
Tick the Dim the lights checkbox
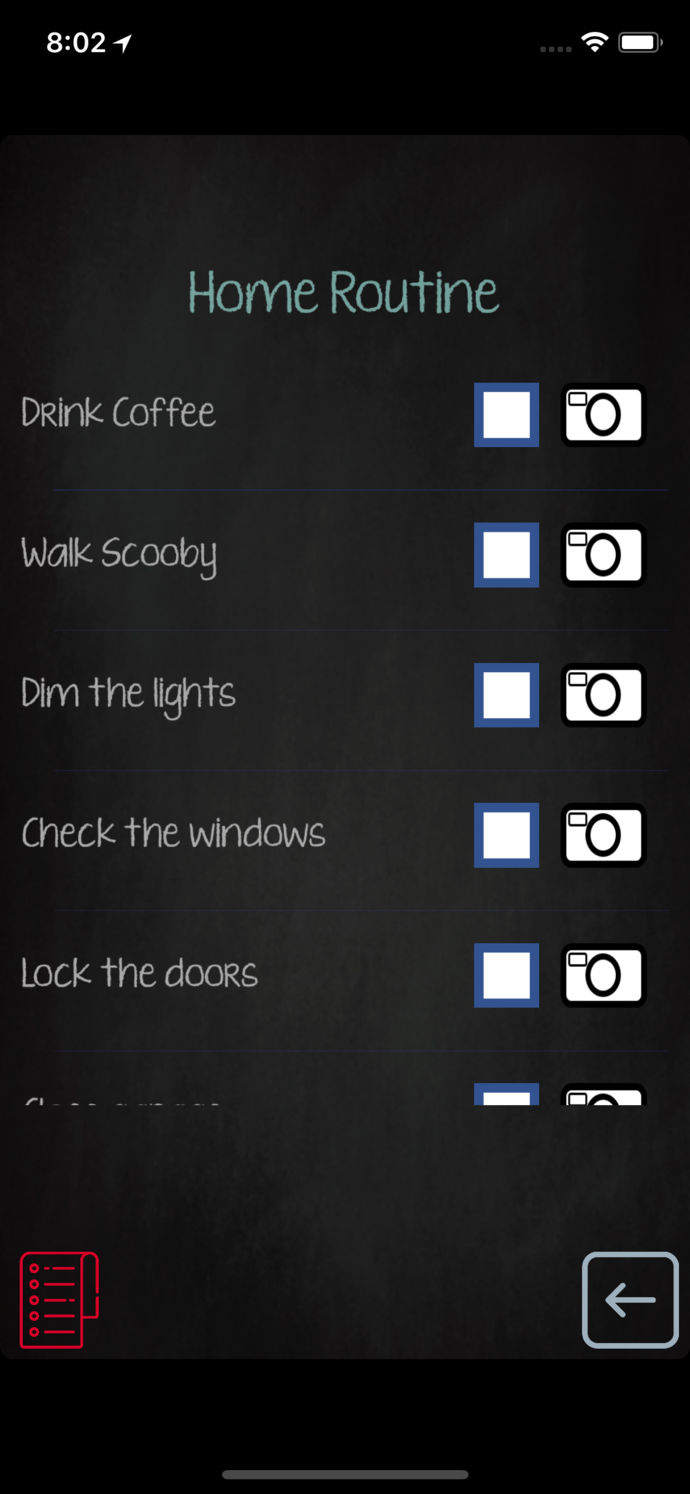[506, 694]
